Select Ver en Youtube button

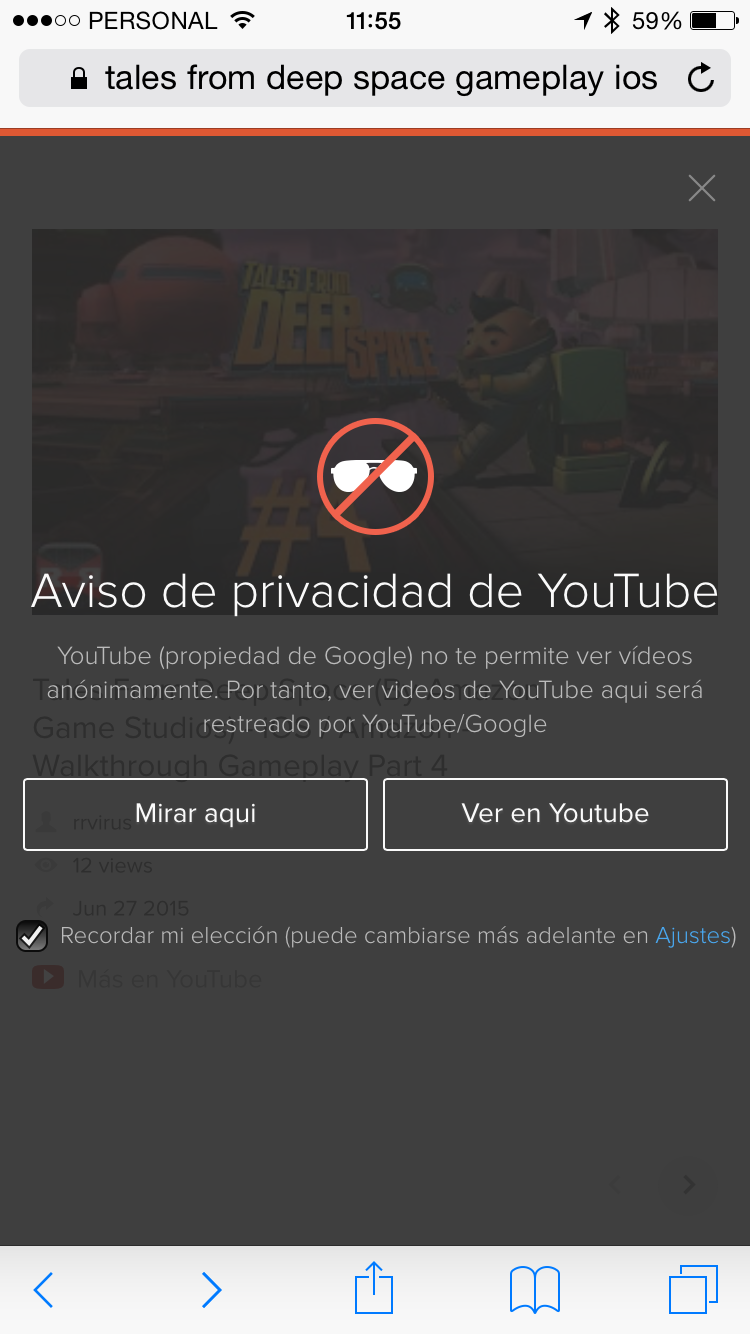tap(555, 814)
